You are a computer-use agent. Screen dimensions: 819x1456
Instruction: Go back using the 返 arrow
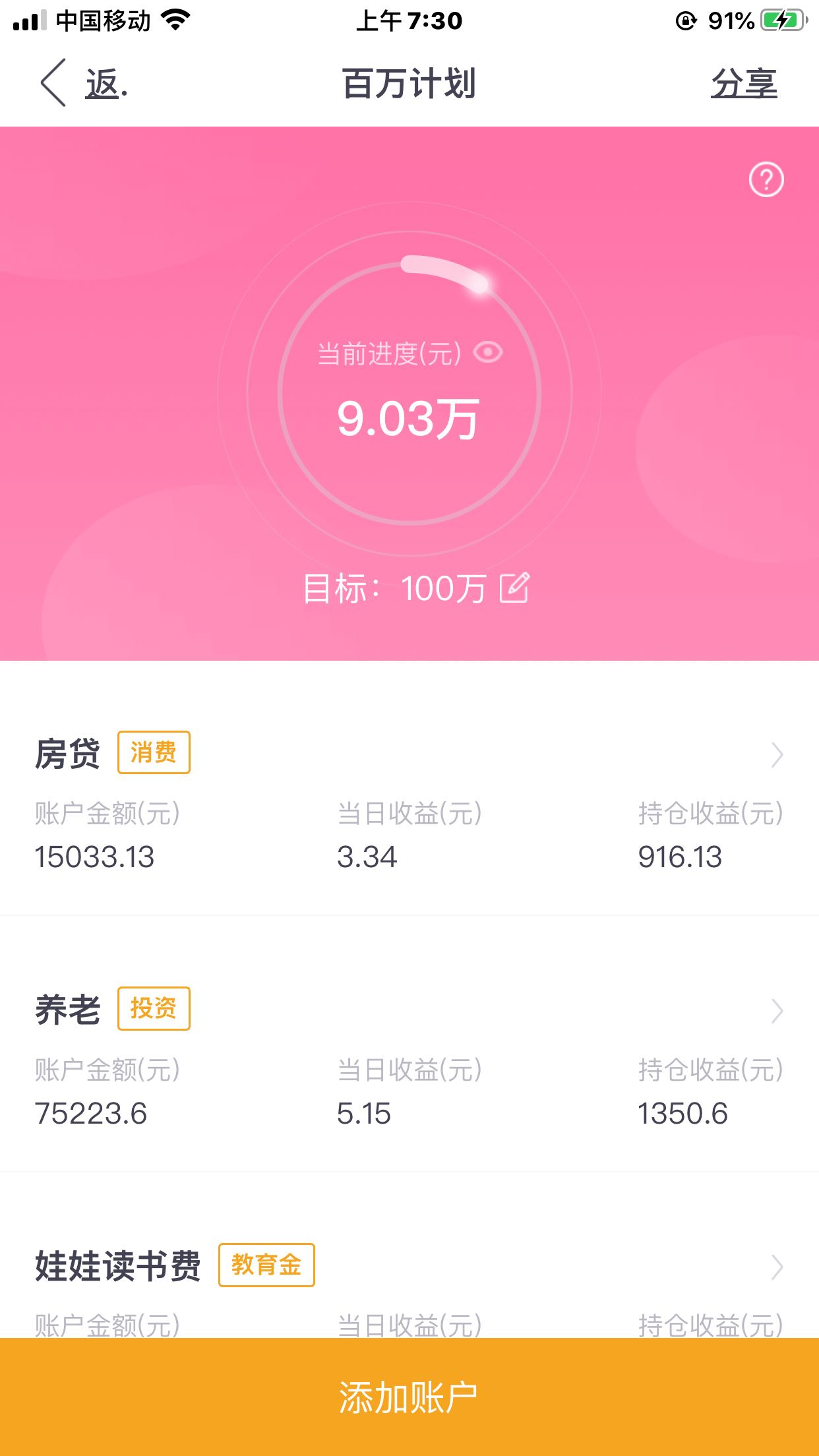coord(83,83)
